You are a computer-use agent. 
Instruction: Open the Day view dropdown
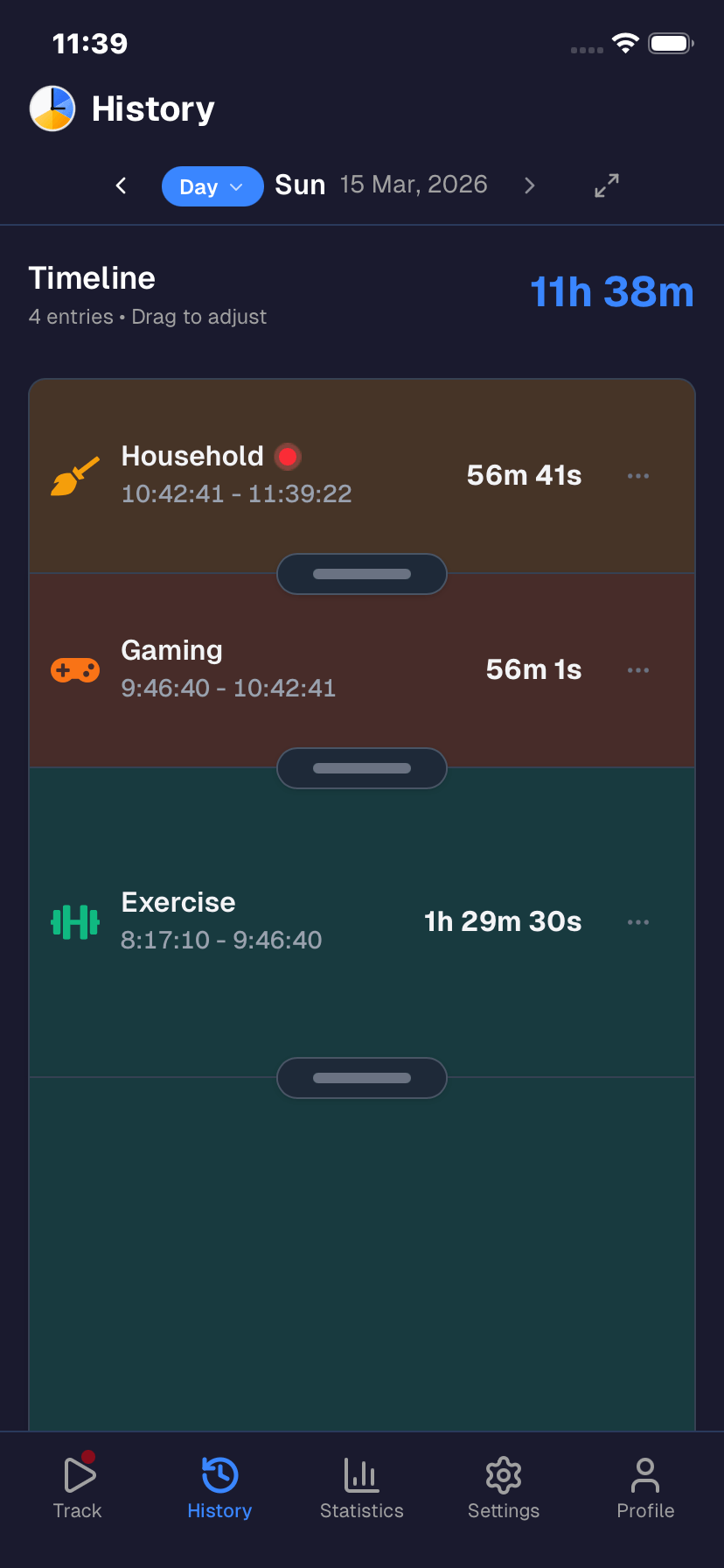click(212, 186)
